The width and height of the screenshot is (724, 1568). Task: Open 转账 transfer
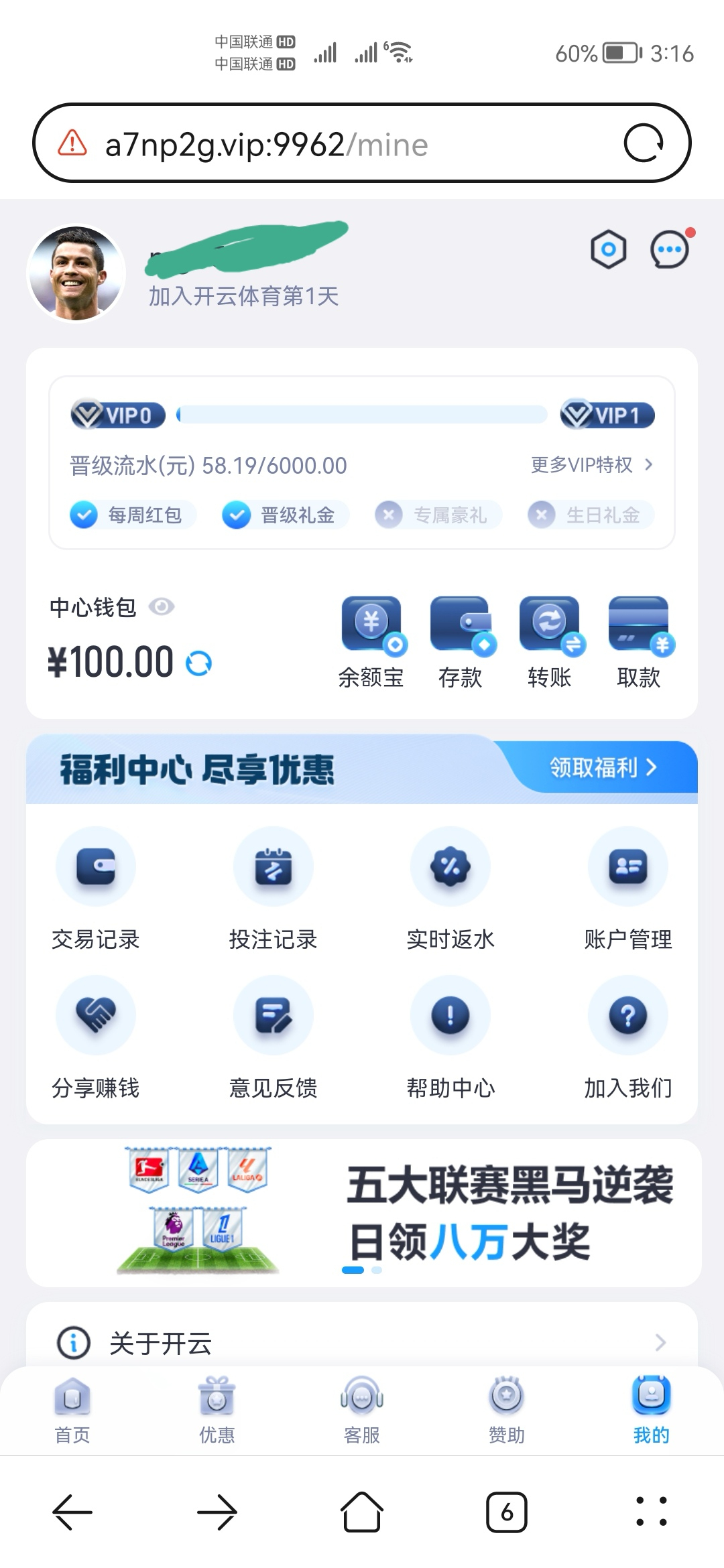point(550,642)
